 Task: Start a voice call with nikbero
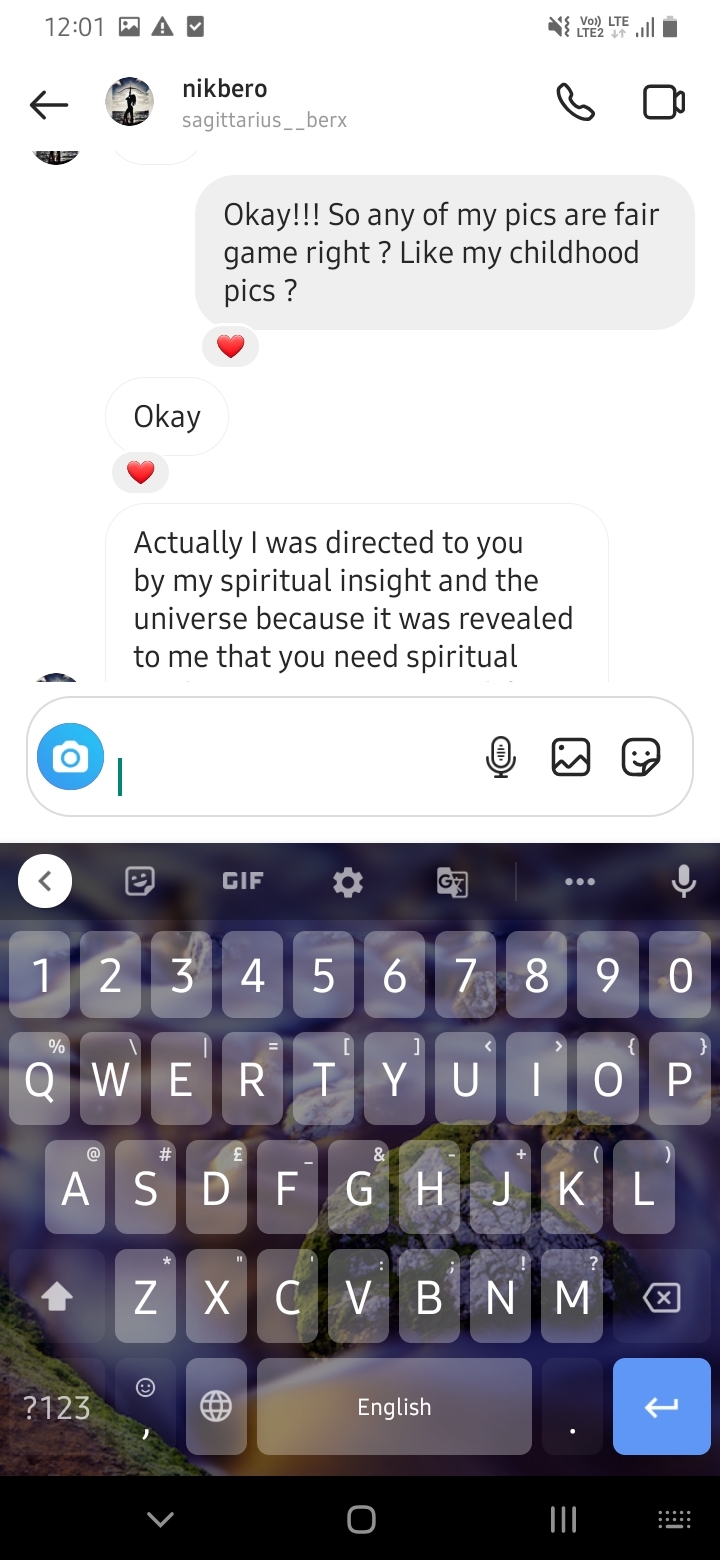coord(575,103)
